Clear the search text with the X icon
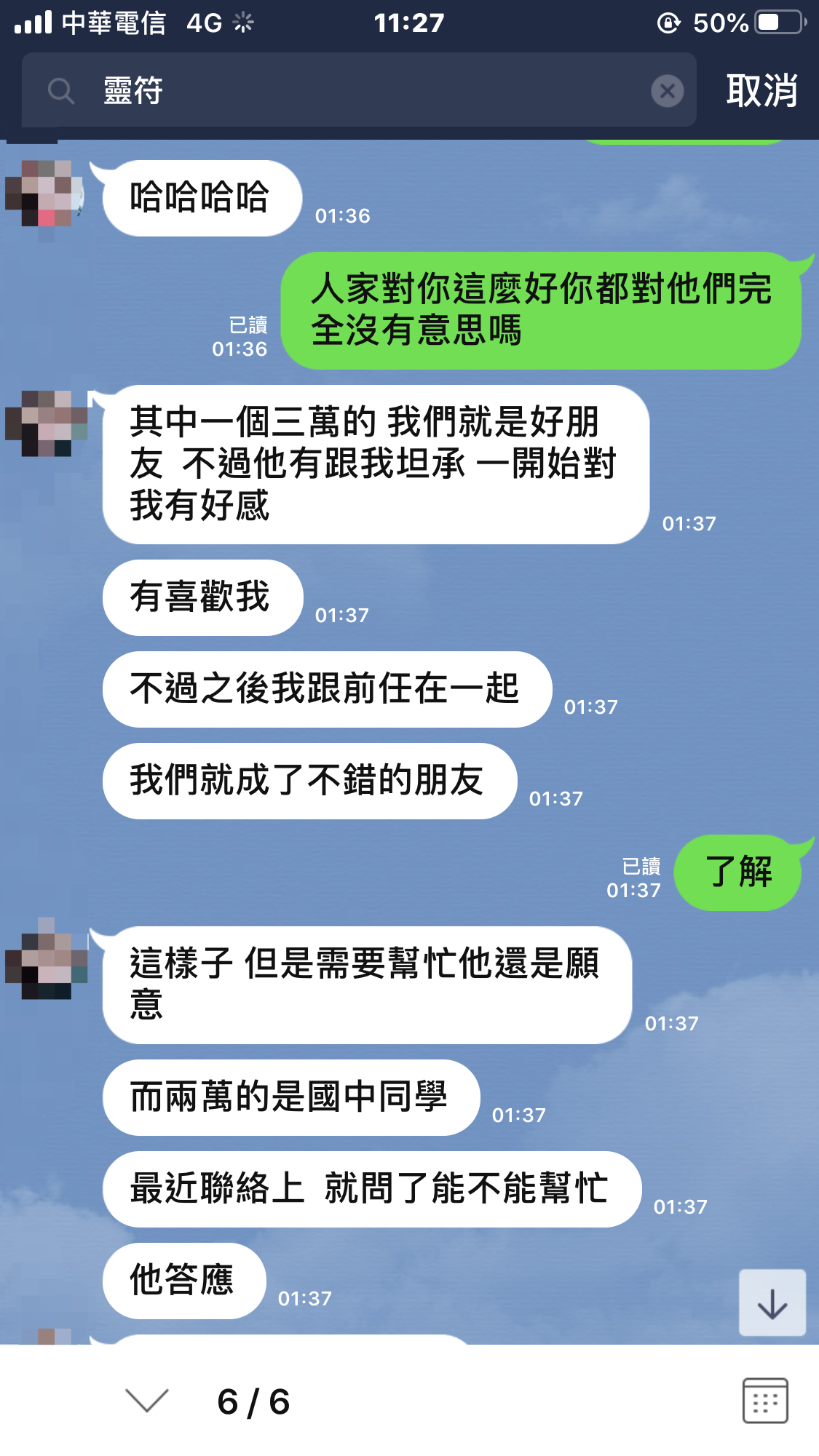 [667, 91]
